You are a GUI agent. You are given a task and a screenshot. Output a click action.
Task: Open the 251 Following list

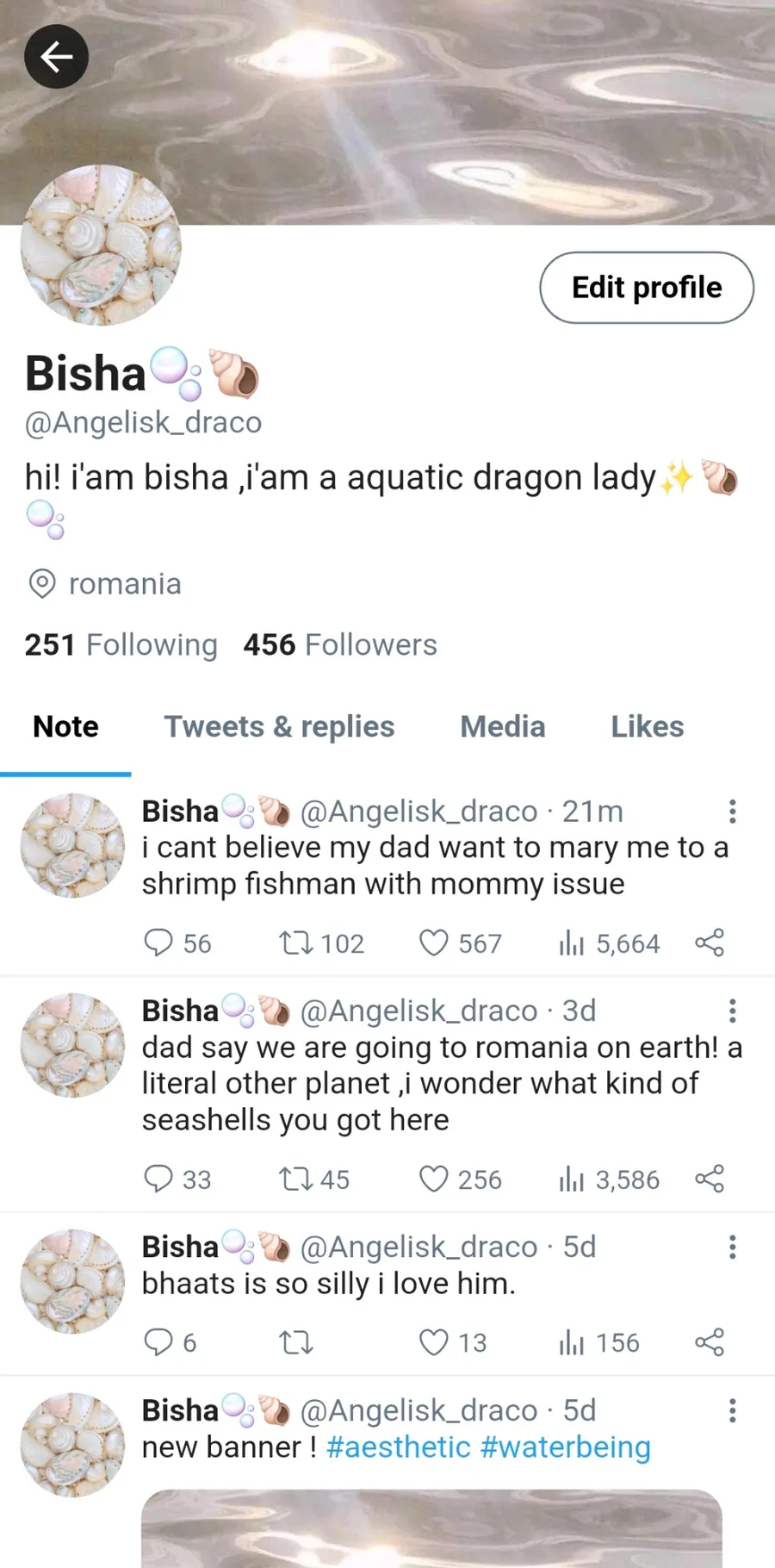point(121,644)
